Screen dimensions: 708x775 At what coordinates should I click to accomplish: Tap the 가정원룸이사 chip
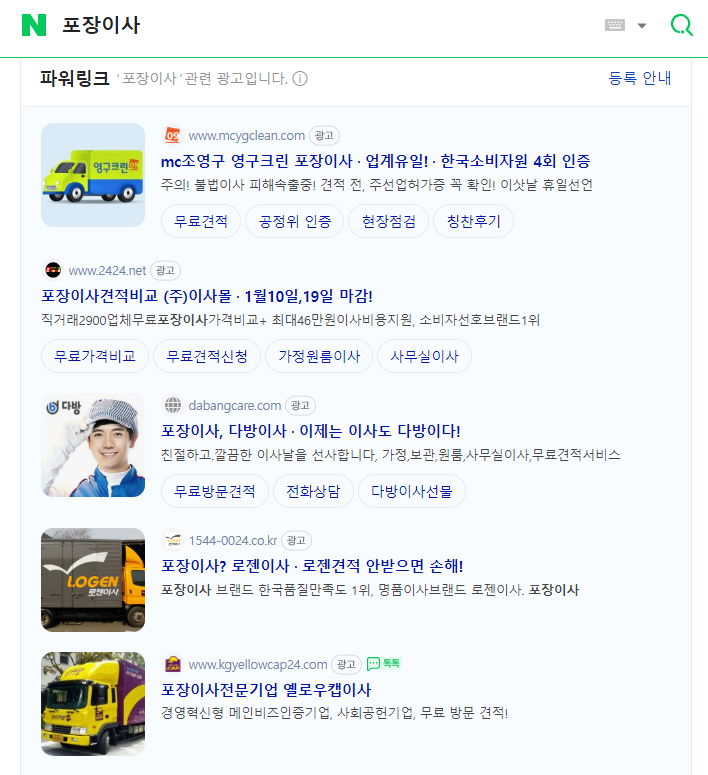[319, 355]
